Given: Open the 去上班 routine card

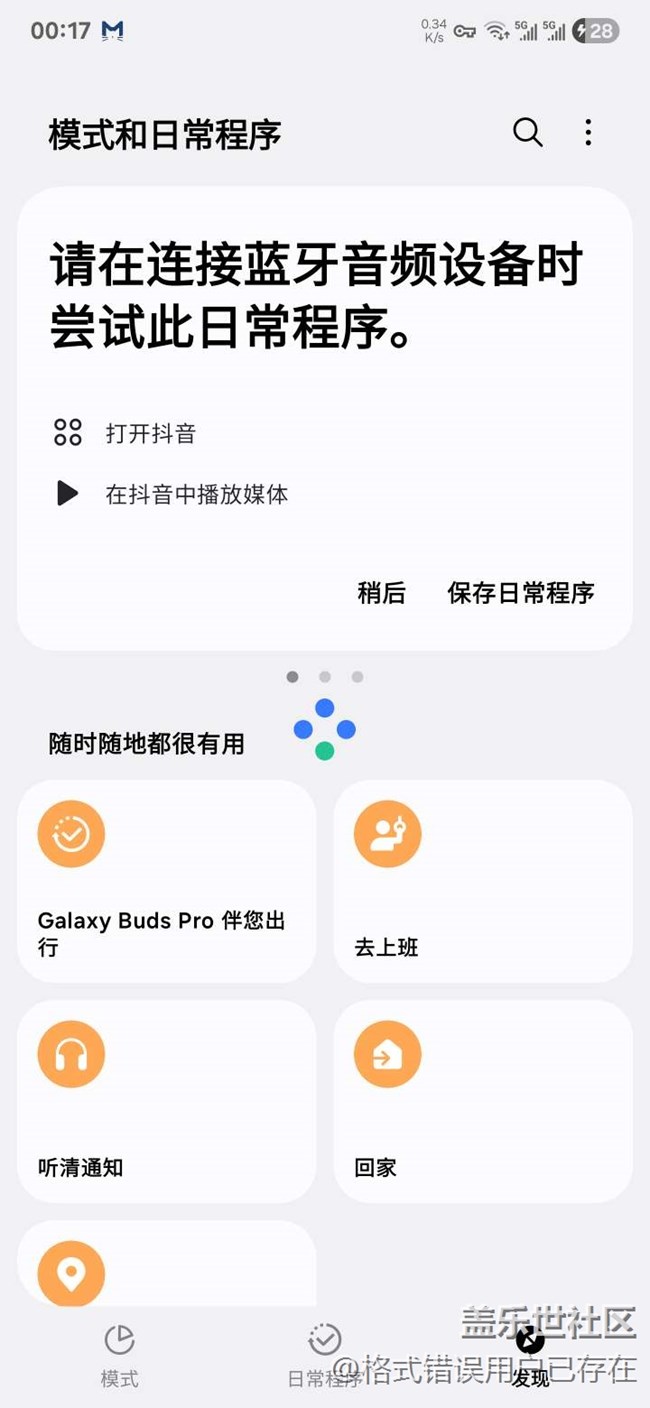Looking at the screenshot, I should (x=482, y=881).
